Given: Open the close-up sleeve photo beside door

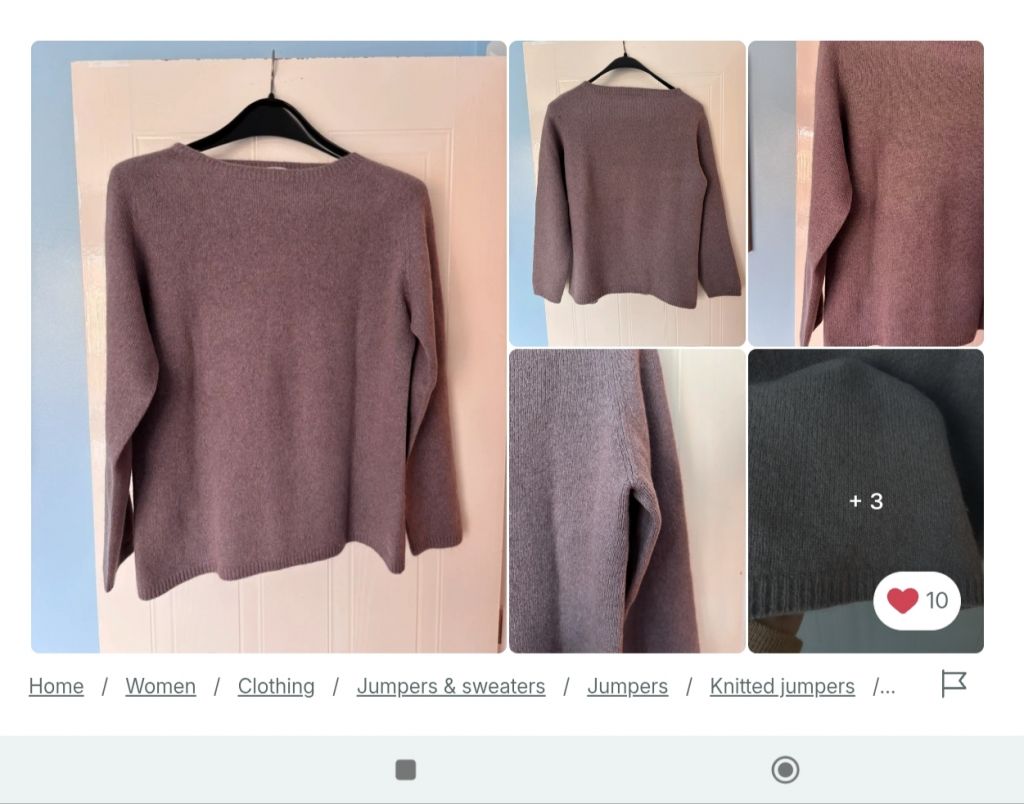Looking at the screenshot, I should click(866, 193).
